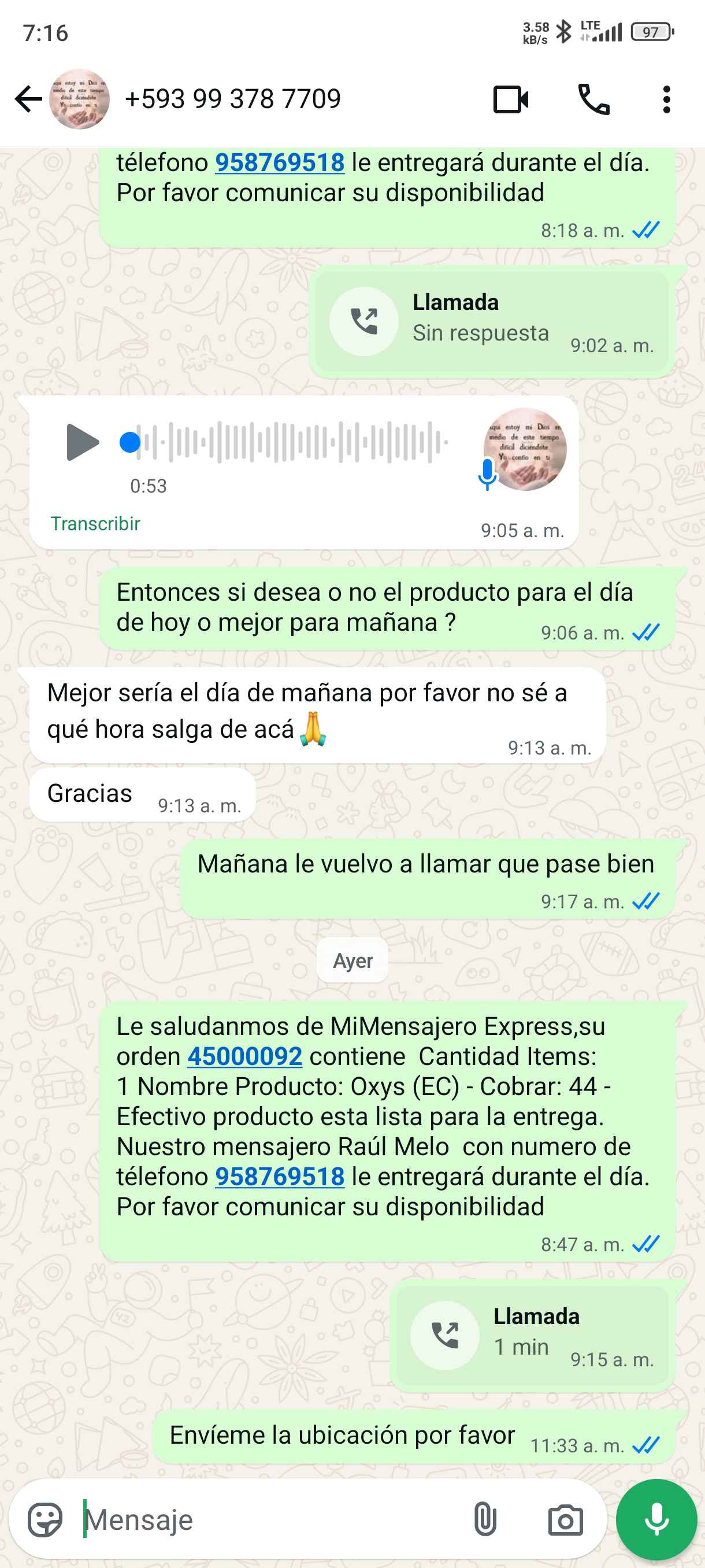Focus the Mensaje text field
This screenshot has width=705, height=1568.
coord(268,1520)
